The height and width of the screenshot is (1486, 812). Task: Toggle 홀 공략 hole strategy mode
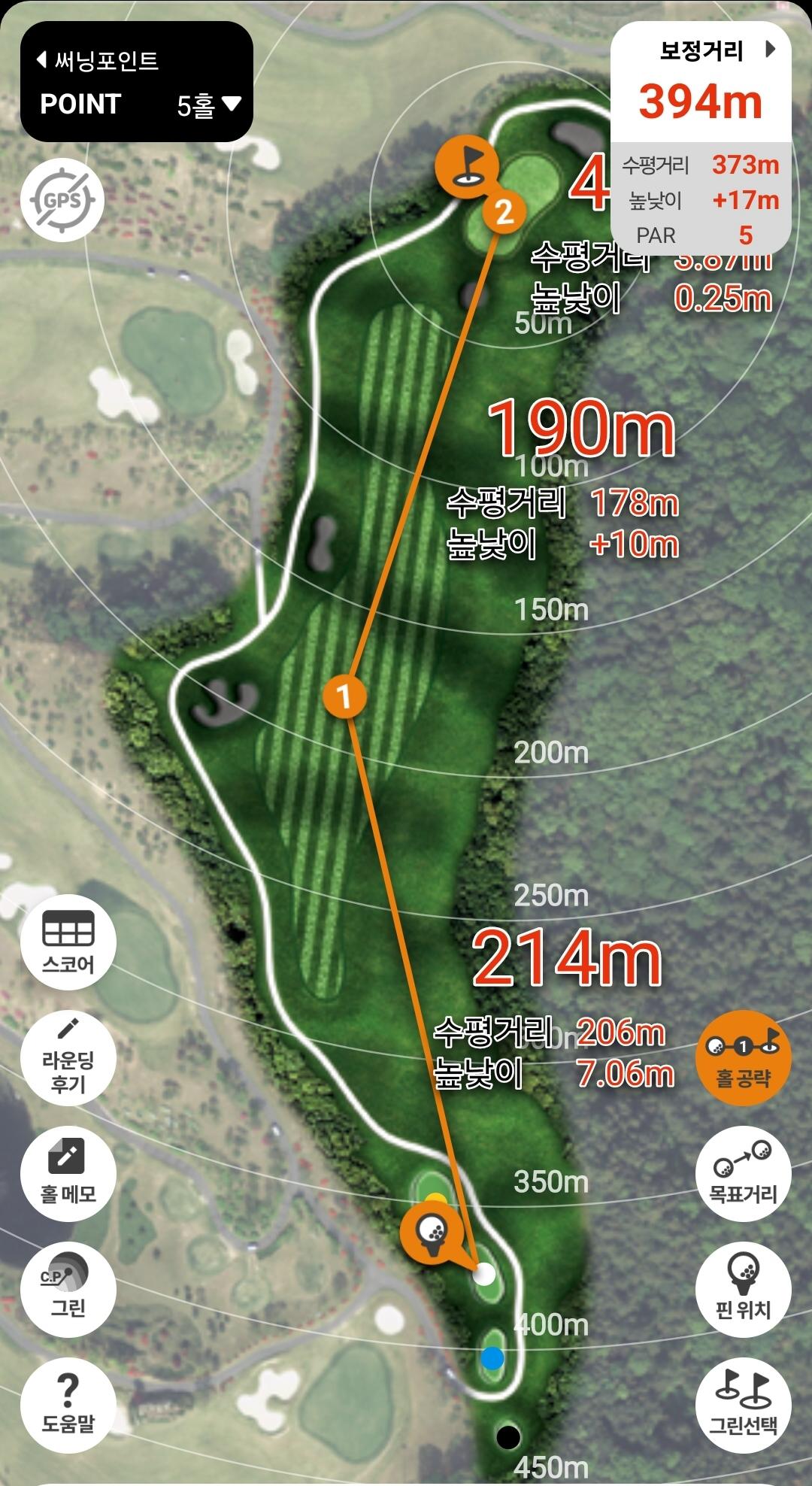pyautogui.click(x=743, y=1057)
